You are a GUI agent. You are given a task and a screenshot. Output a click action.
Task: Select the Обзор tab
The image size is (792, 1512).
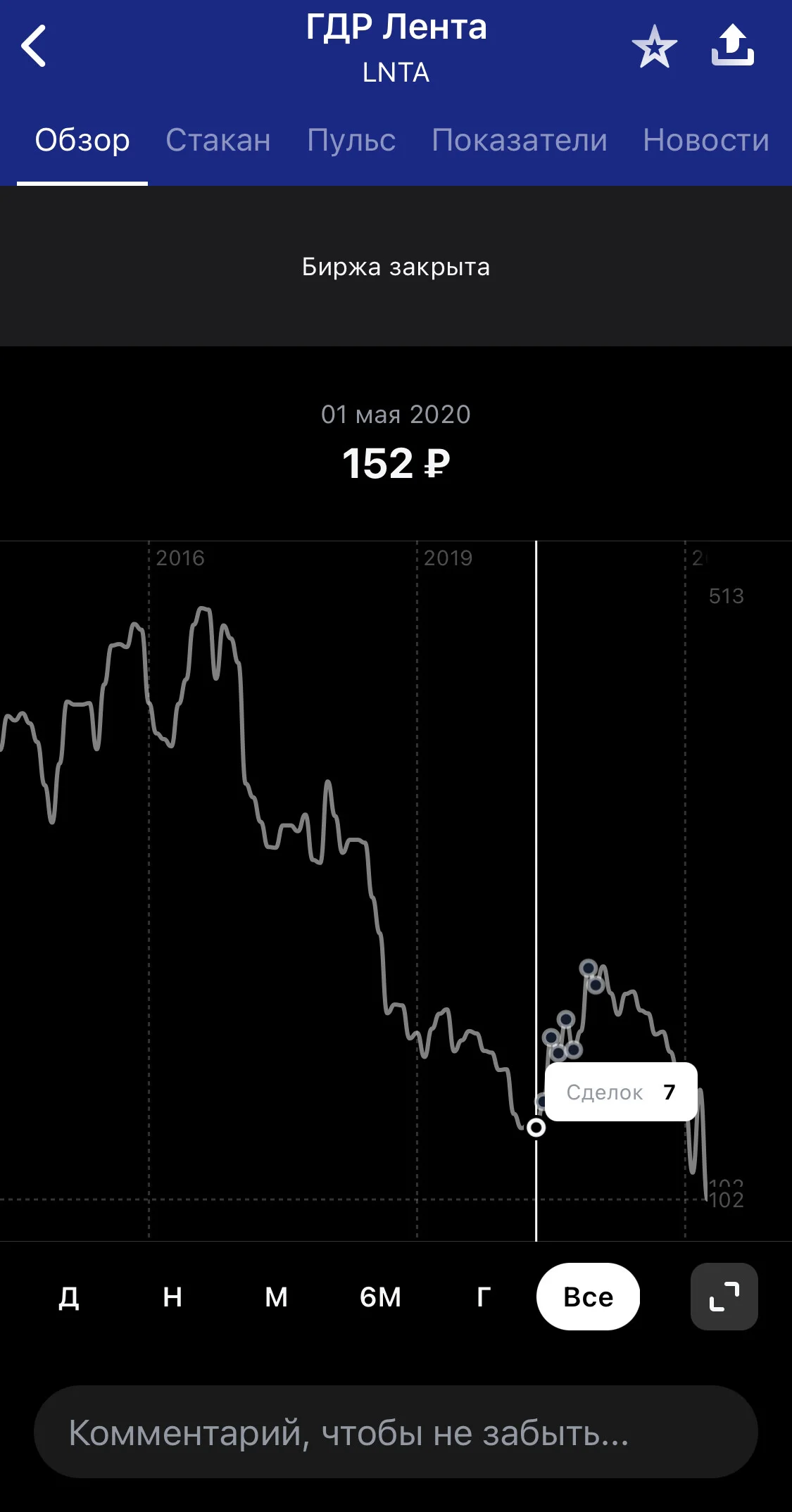(82, 140)
